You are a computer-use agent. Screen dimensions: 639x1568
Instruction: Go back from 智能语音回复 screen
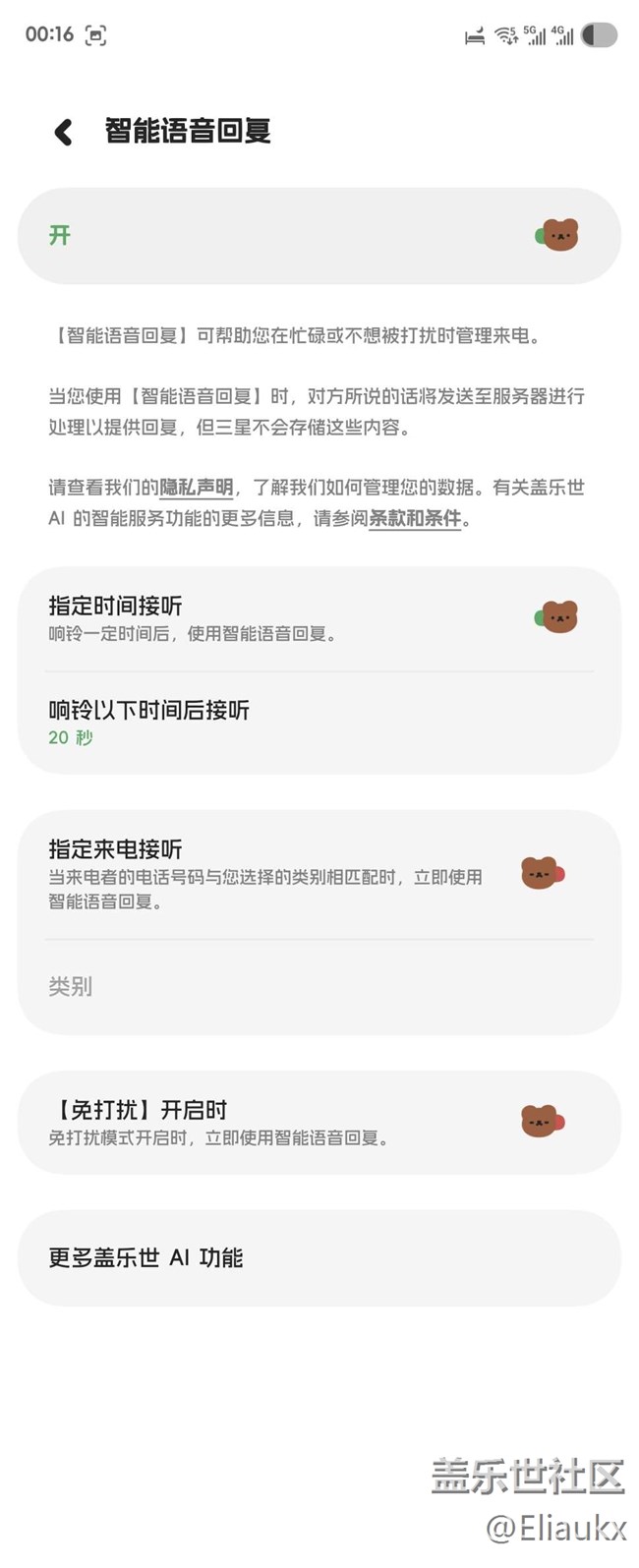(64, 132)
